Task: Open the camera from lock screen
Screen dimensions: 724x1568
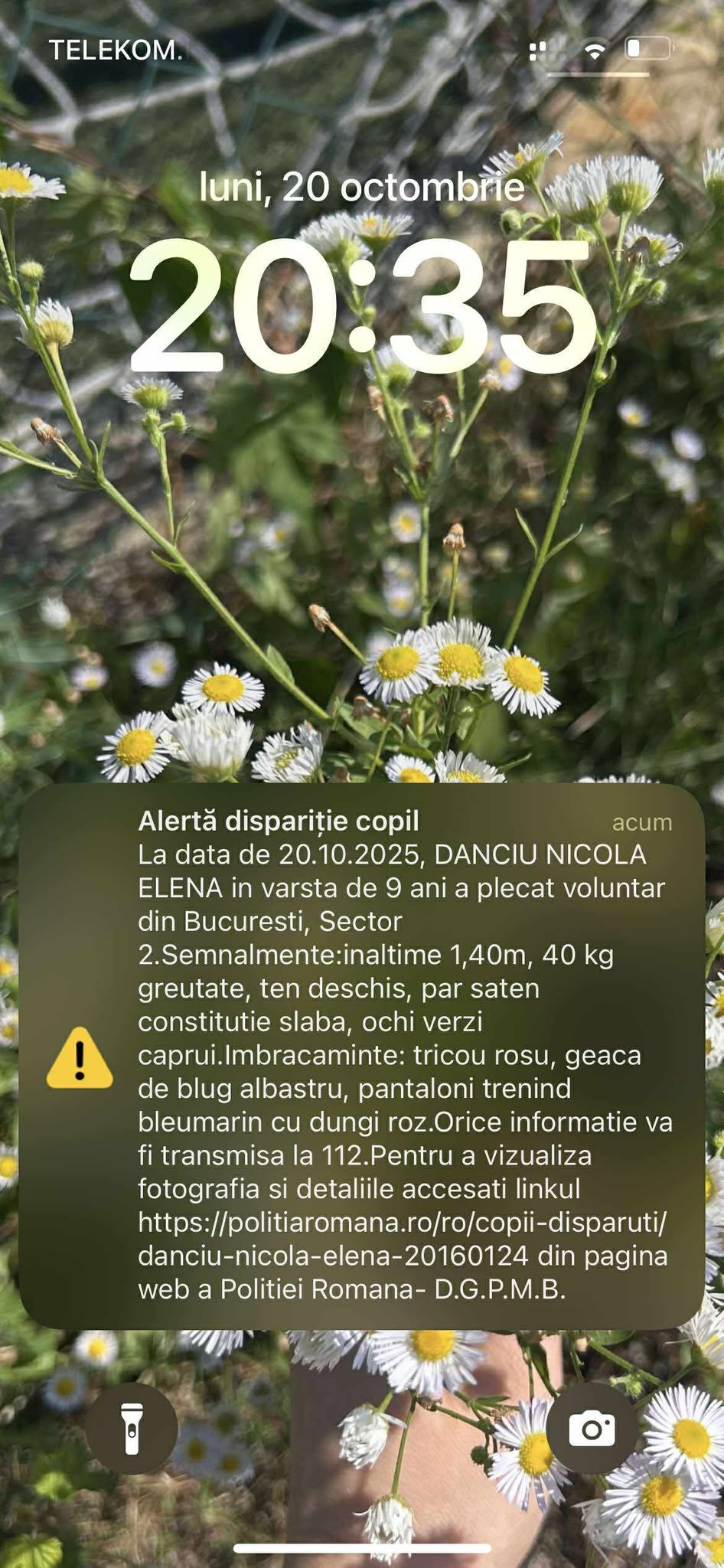Action: [592, 1429]
